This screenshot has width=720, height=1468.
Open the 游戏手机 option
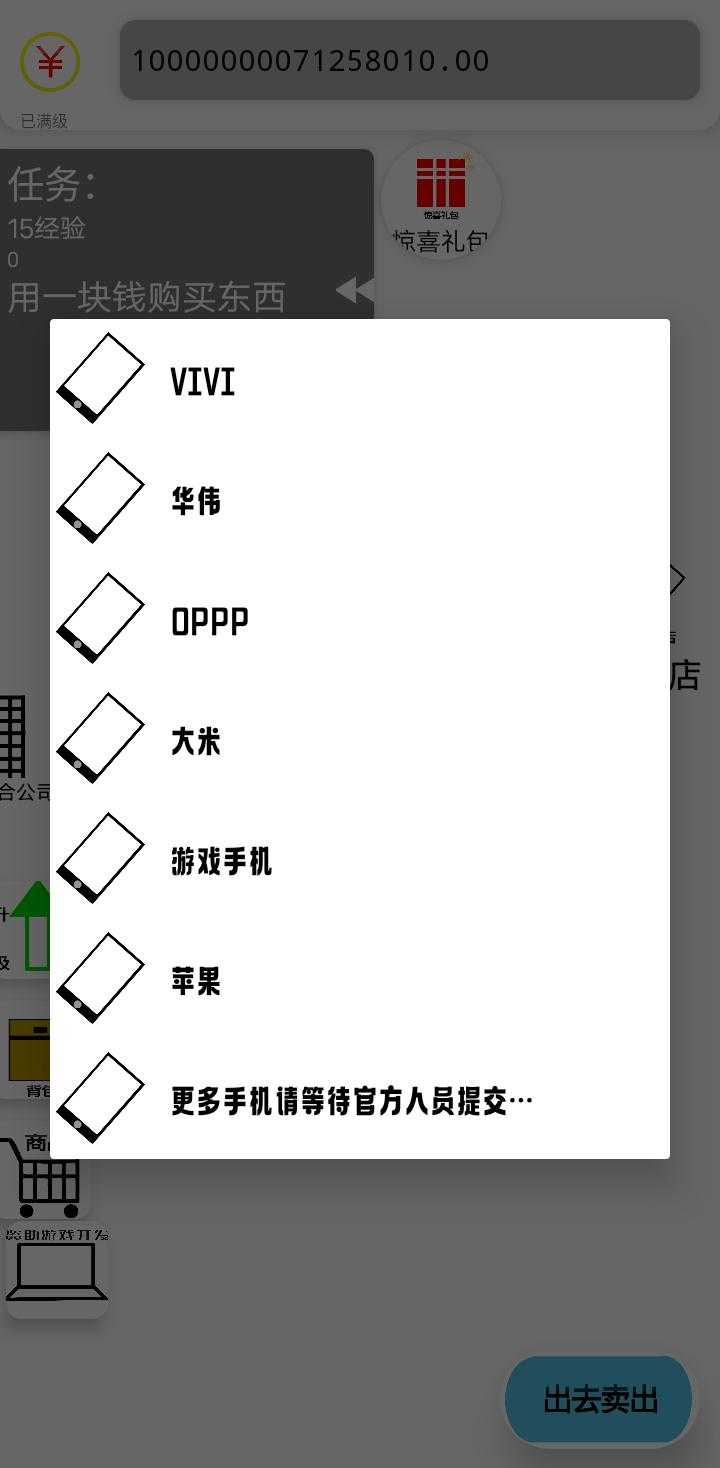[360, 861]
